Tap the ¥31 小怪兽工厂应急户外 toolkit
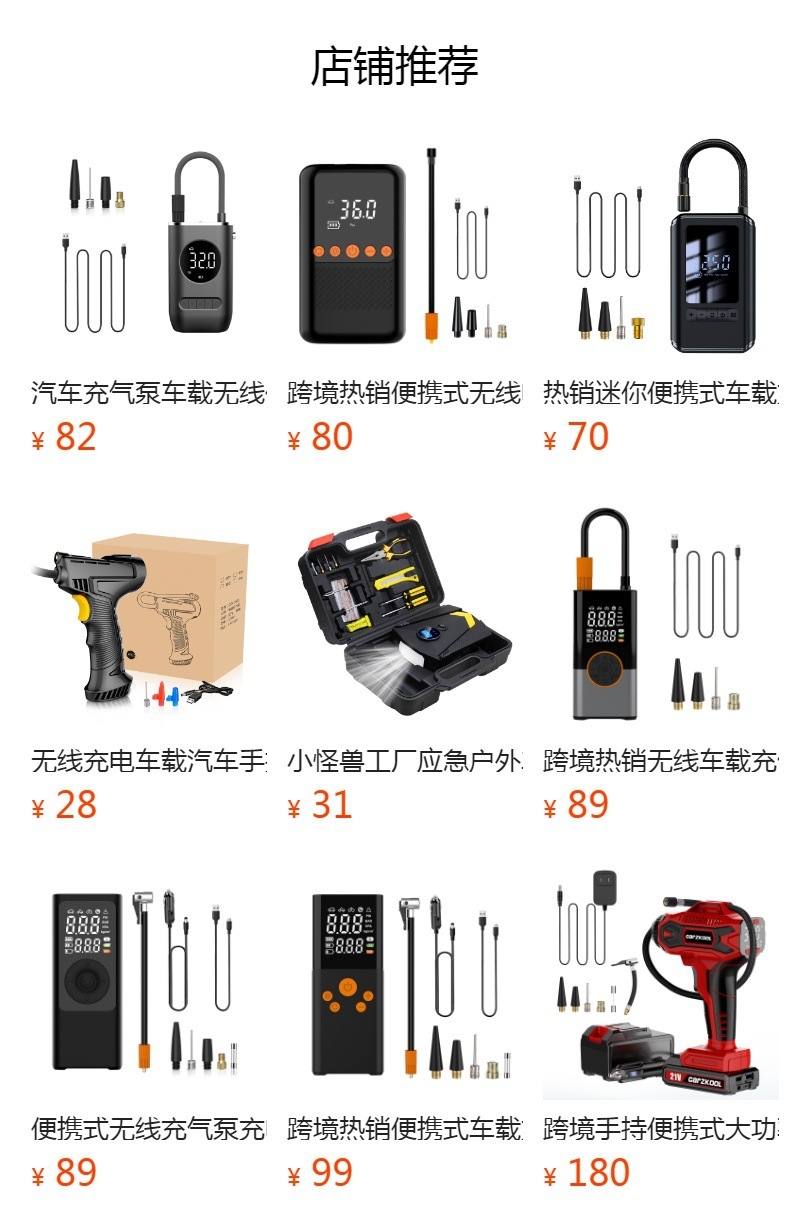Viewport: 790px width, 1232px height. click(x=404, y=614)
